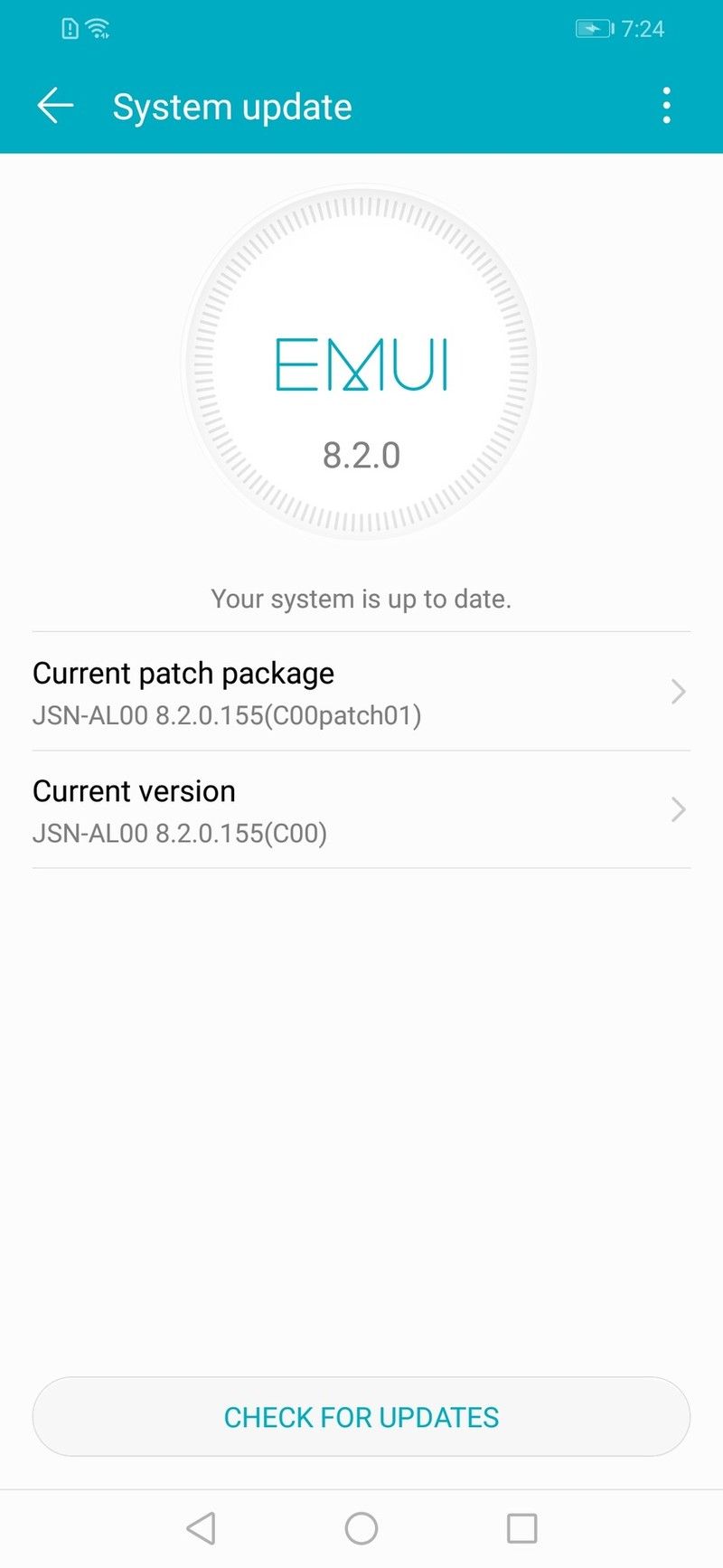
Task: Tap the Android back navigation triangle
Action: pos(202,1528)
